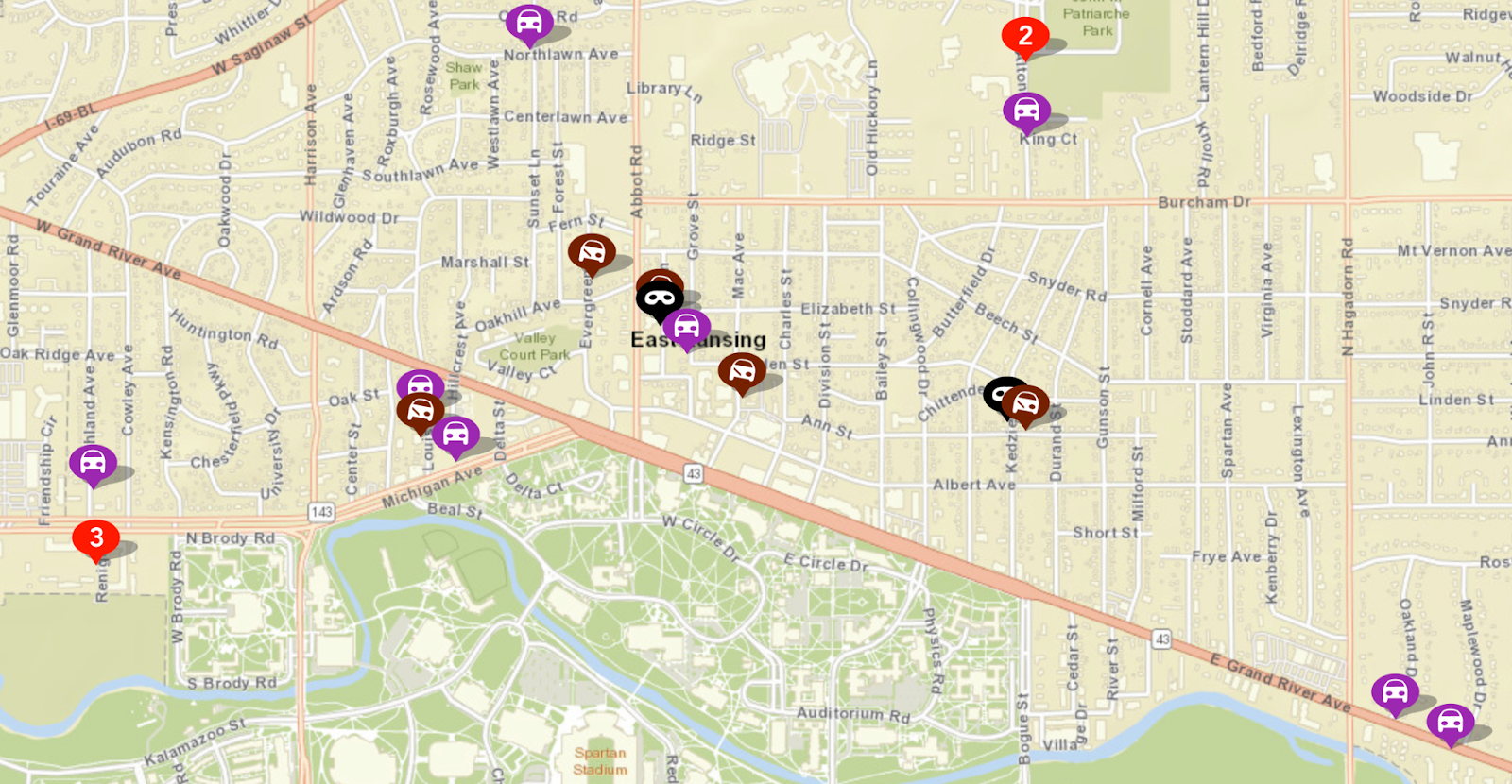
Task: Select the purple car marker at King Ct
Action: coord(1026,111)
